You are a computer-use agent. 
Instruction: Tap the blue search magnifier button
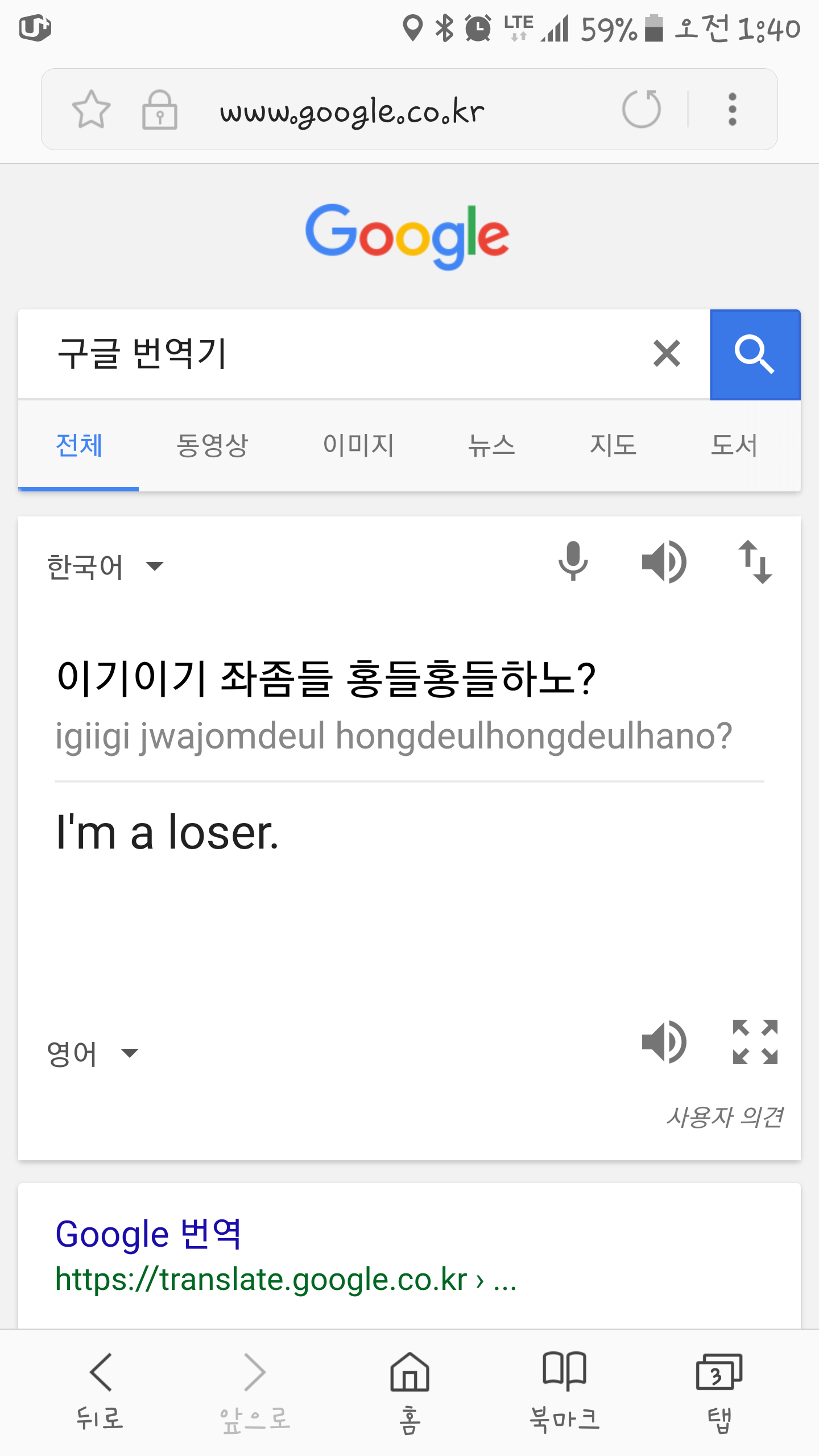(x=755, y=355)
